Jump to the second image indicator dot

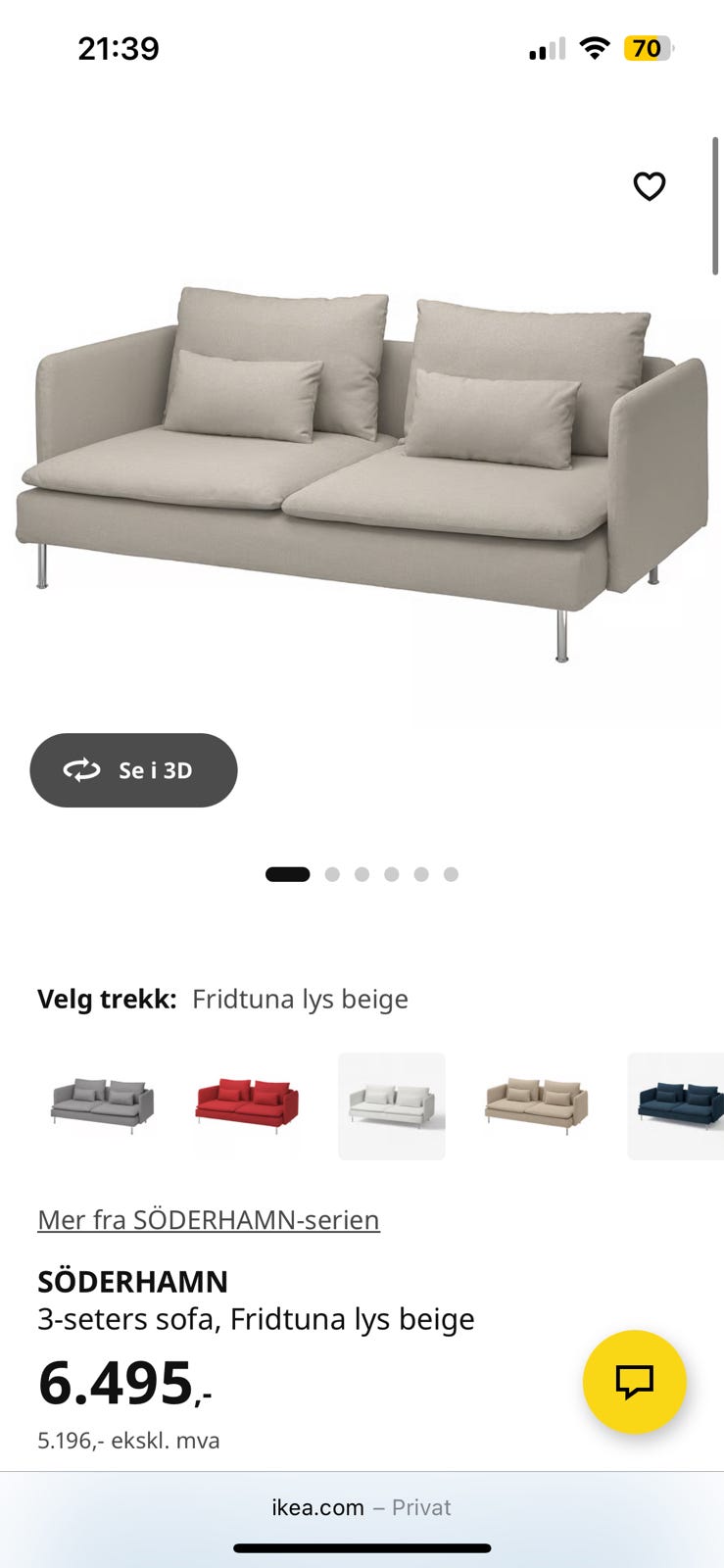click(x=332, y=874)
